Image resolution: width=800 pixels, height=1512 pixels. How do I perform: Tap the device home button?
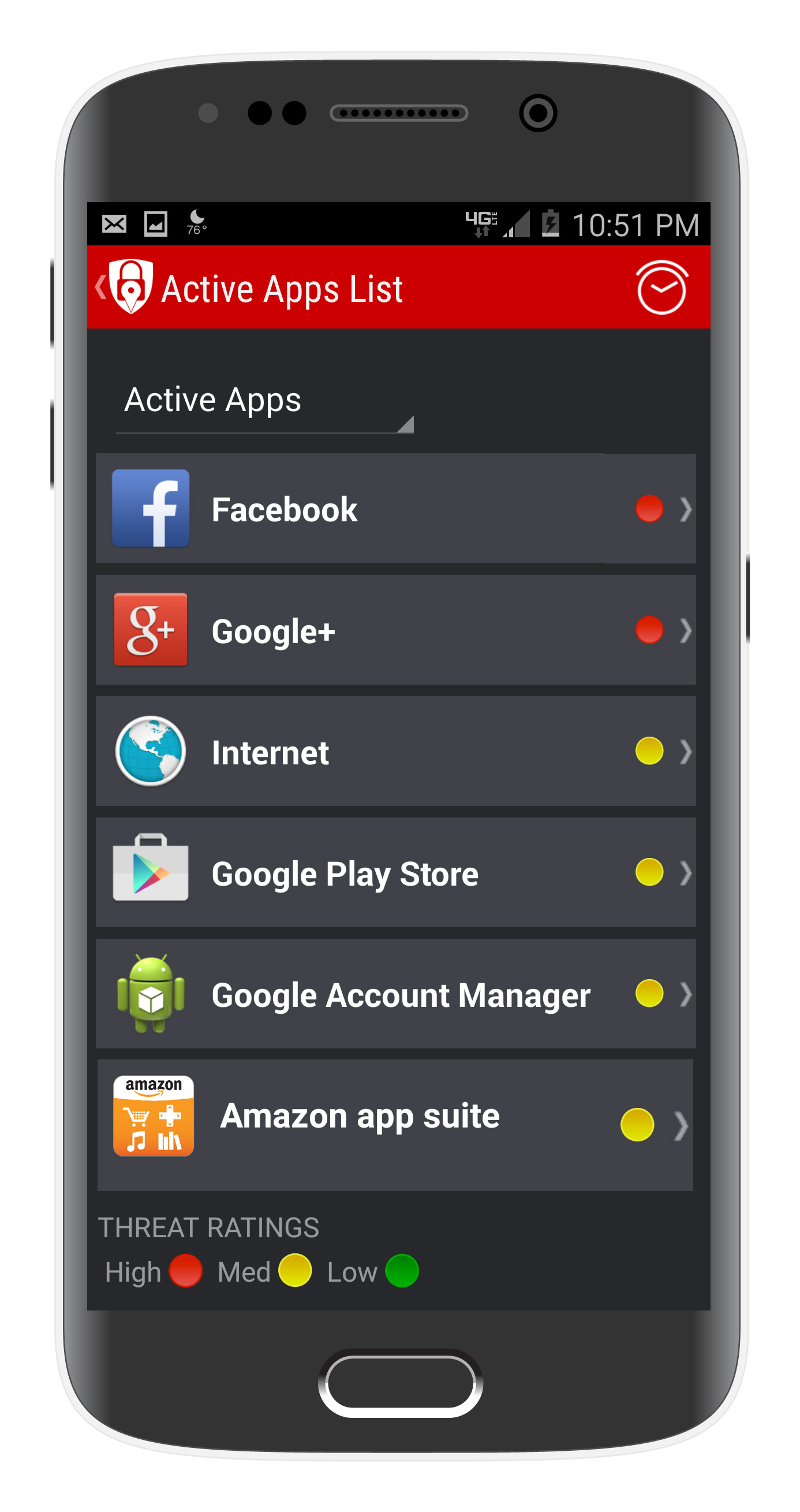click(401, 1382)
